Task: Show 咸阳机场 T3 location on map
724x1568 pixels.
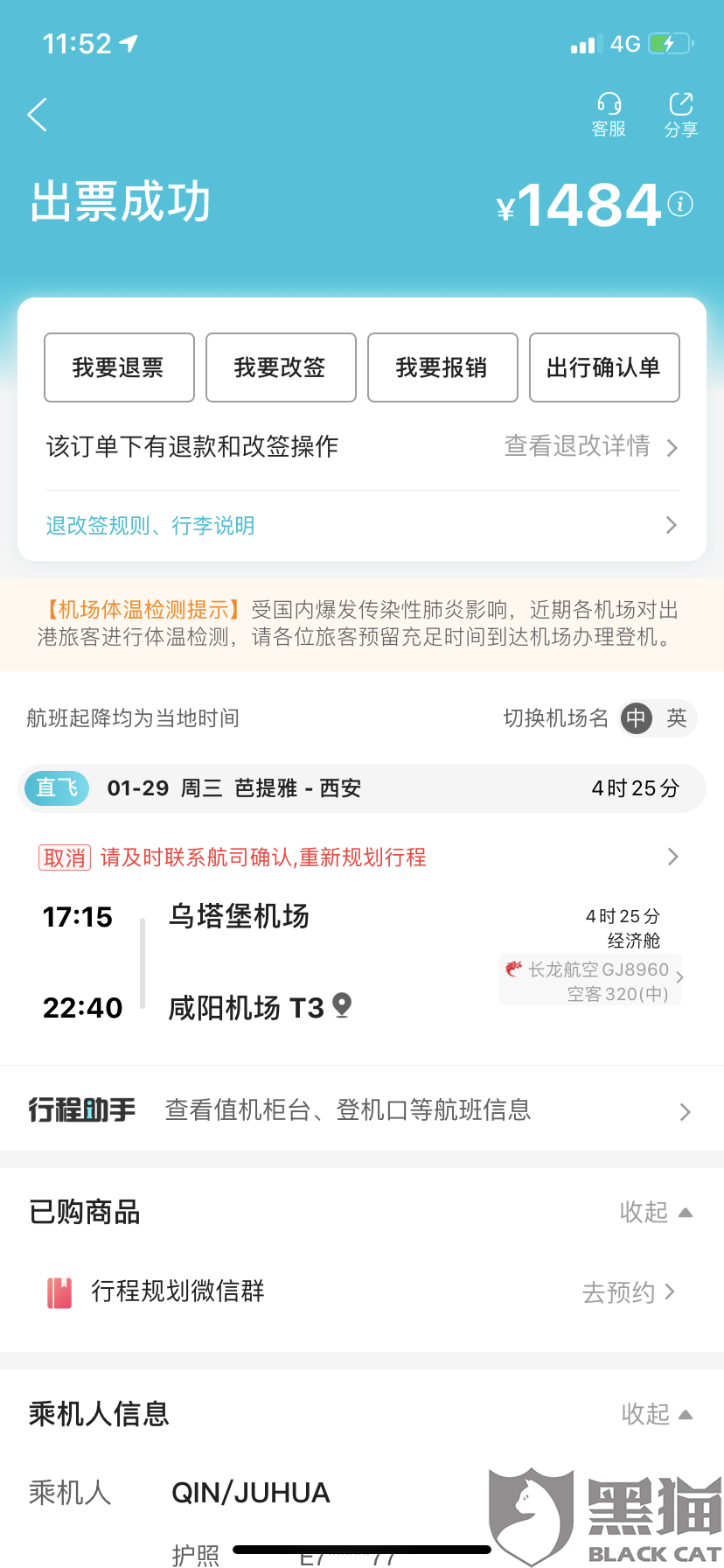Action: (343, 1005)
